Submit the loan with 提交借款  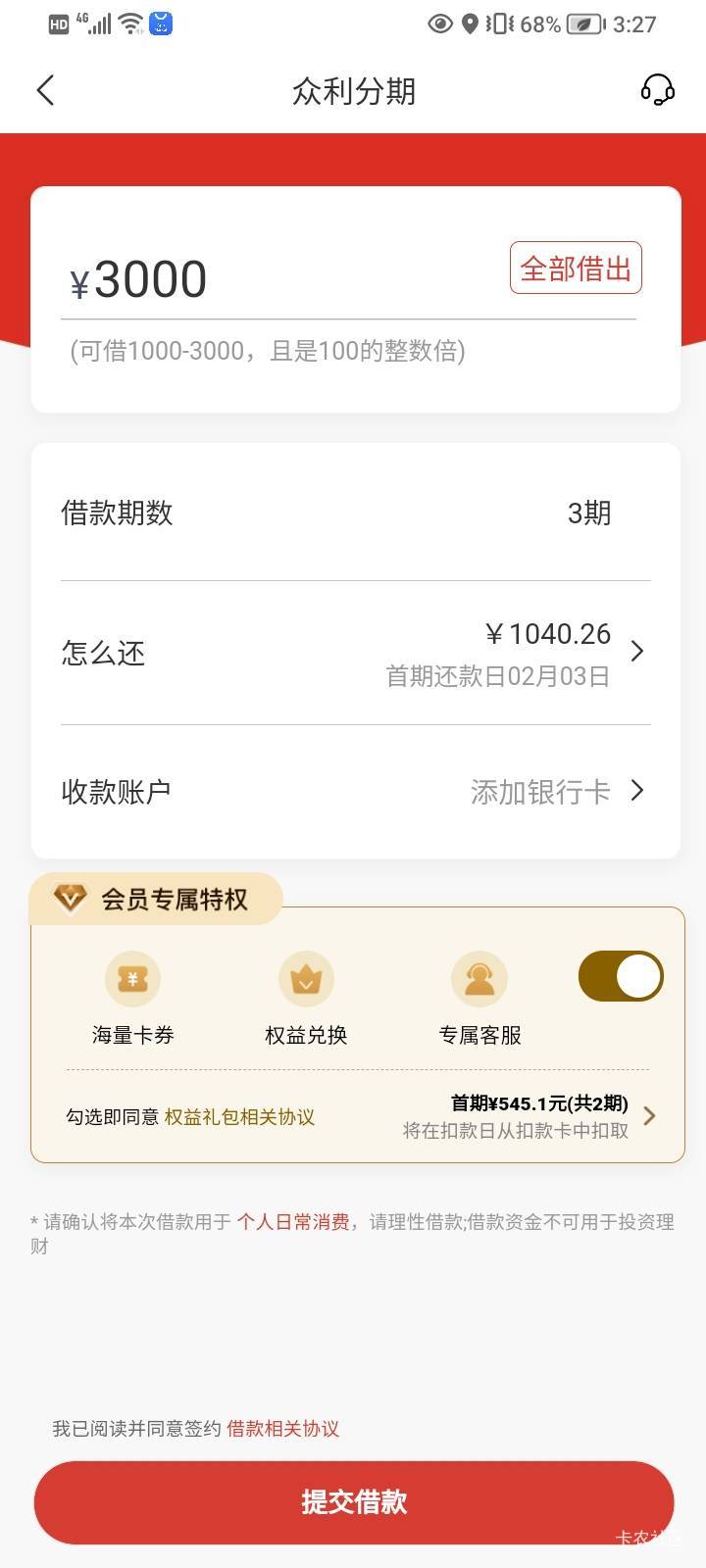pyautogui.click(x=354, y=1502)
